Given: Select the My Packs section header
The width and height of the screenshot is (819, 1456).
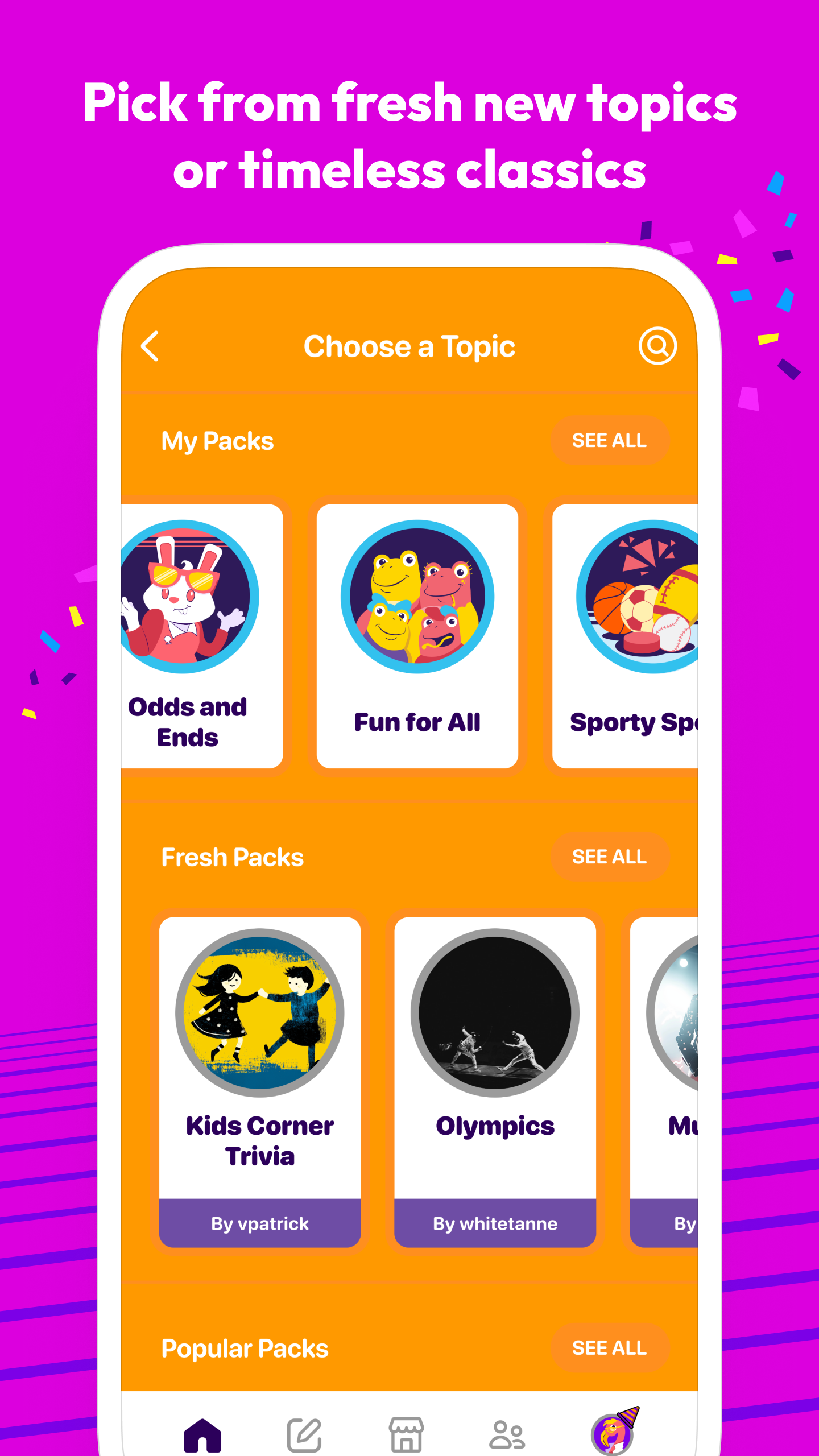Looking at the screenshot, I should pos(217,440).
